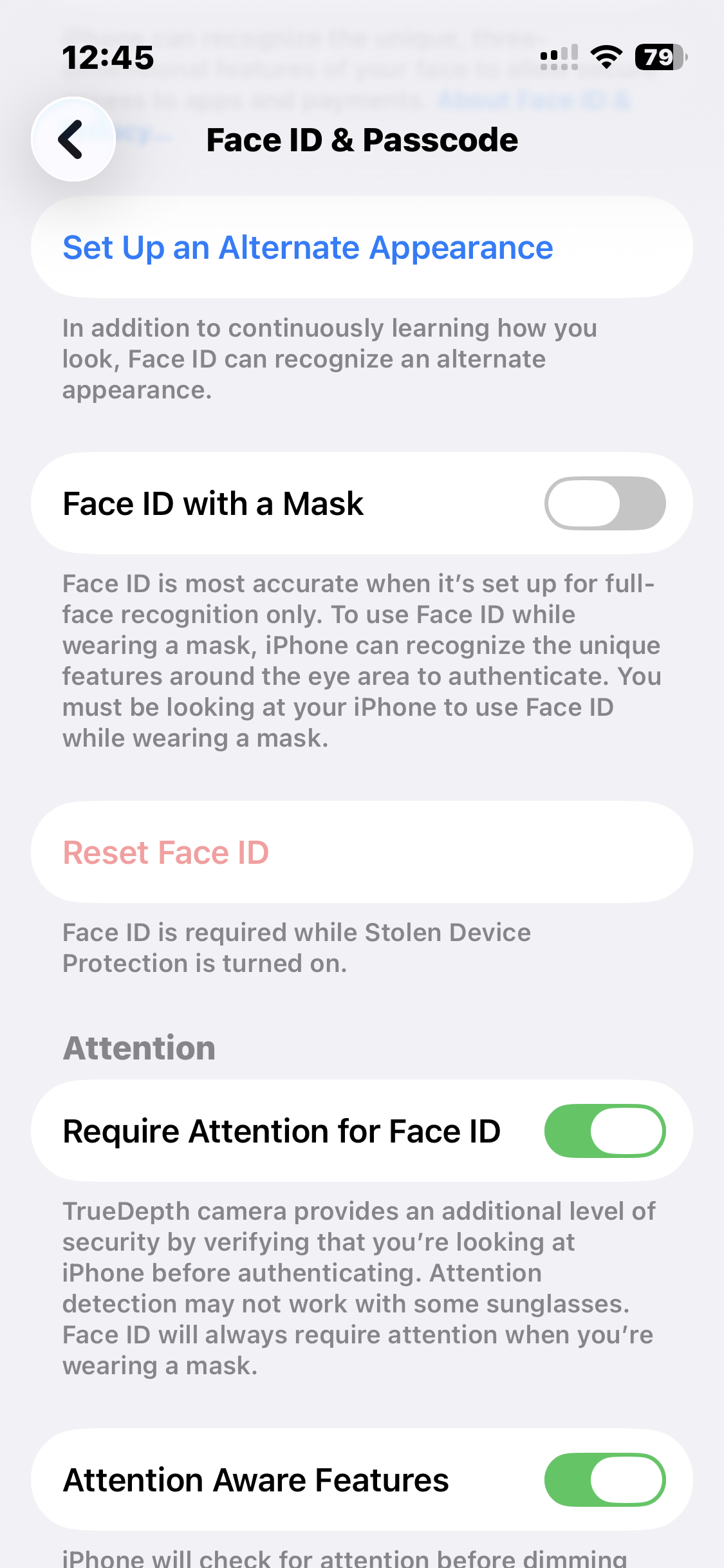Screen dimensions: 724x1568
Task: Set up an alternate appearance
Action: [308, 248]
